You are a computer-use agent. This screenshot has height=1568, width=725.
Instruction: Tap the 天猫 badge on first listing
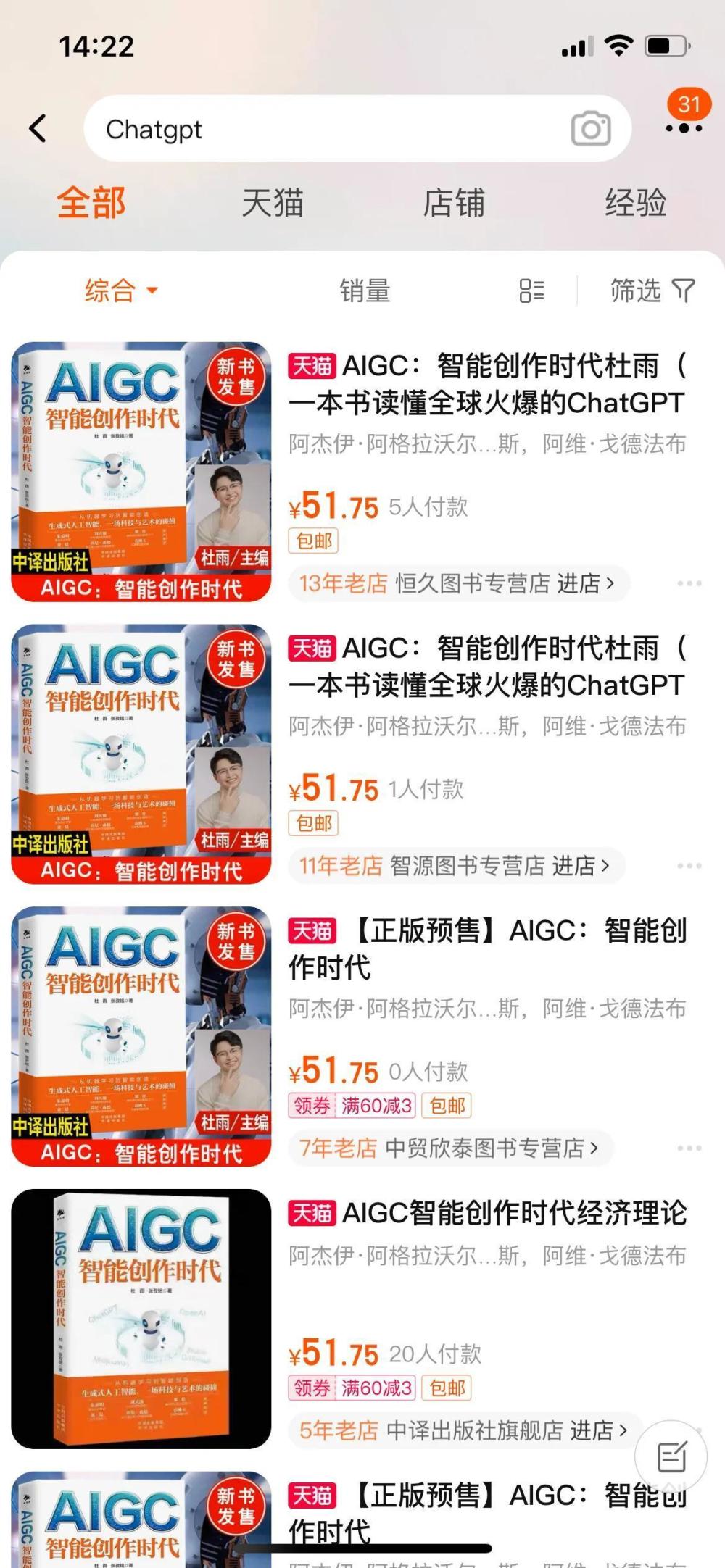pos(313,366)
